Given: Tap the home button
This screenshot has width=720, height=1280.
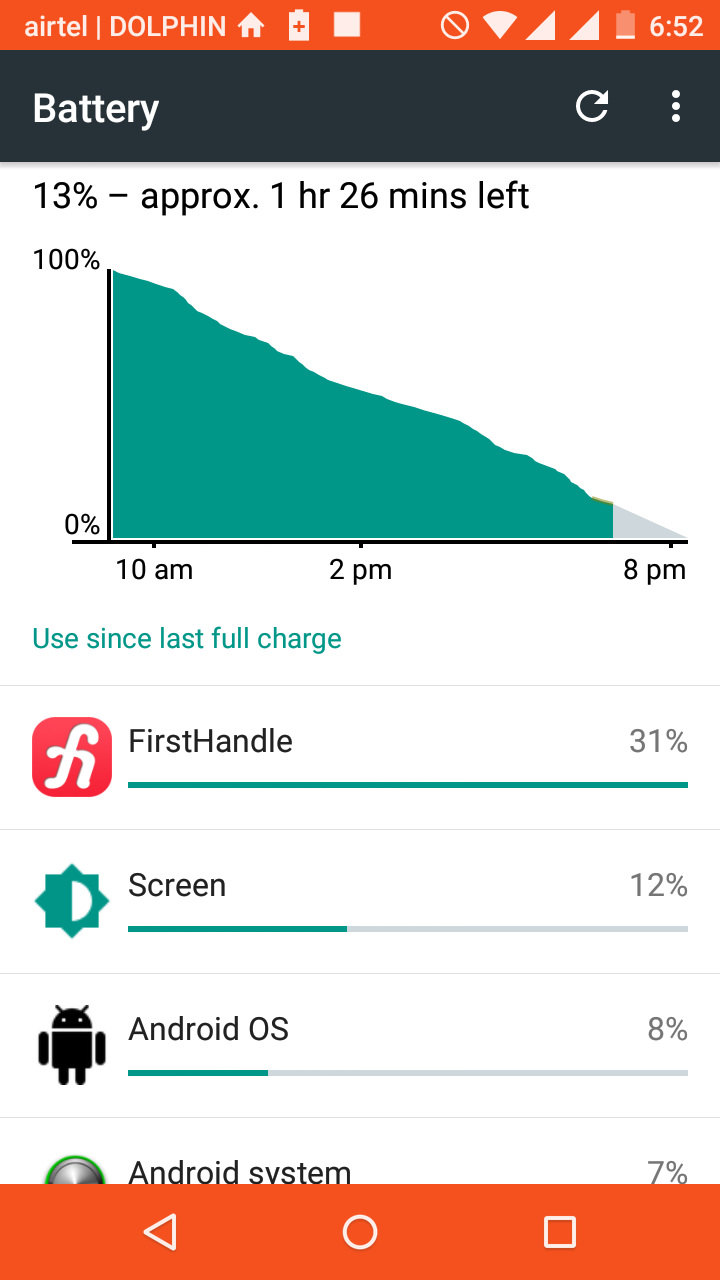Looking at the screenshot, I should pyautogui.click(x=360, y=1232).
